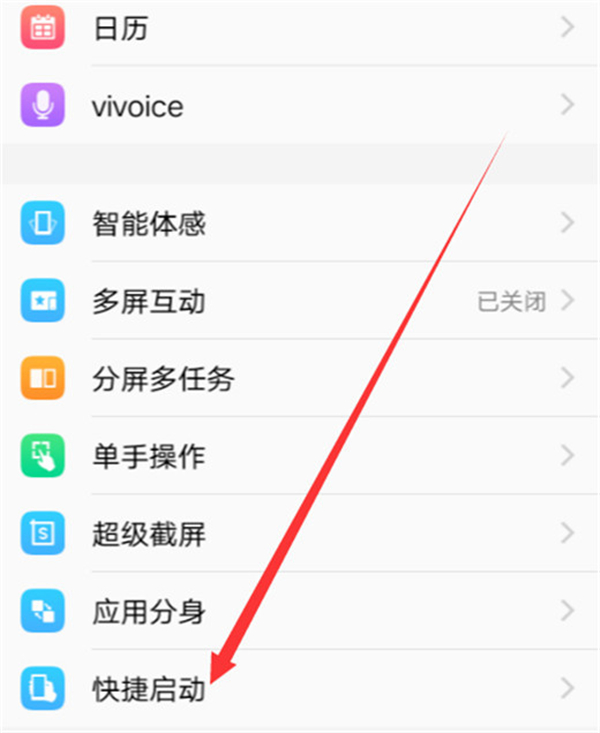
Task: Open 应用分身 settings
Action: coord(148,611)
